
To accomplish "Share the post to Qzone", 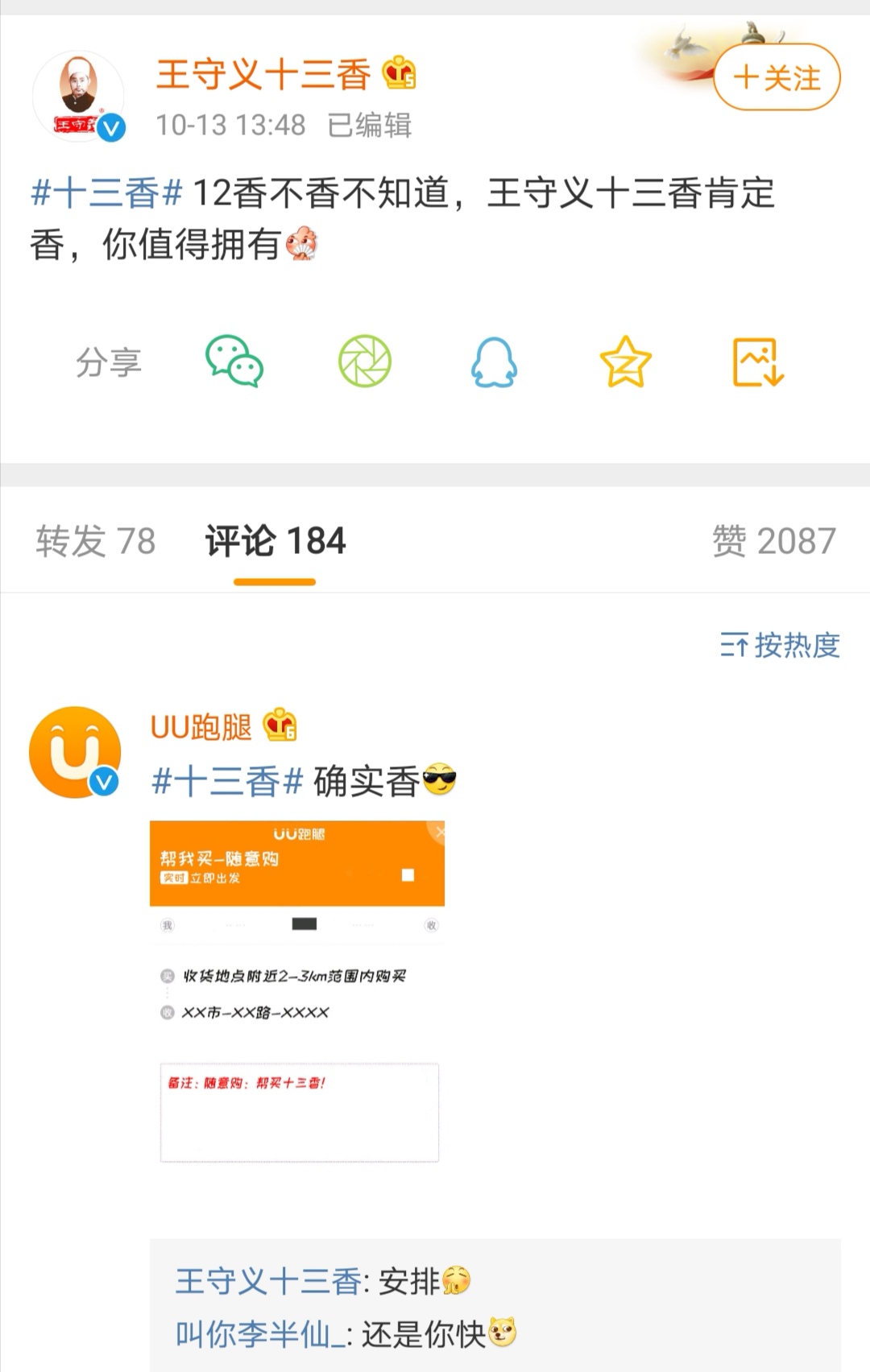I will point(625,362).
